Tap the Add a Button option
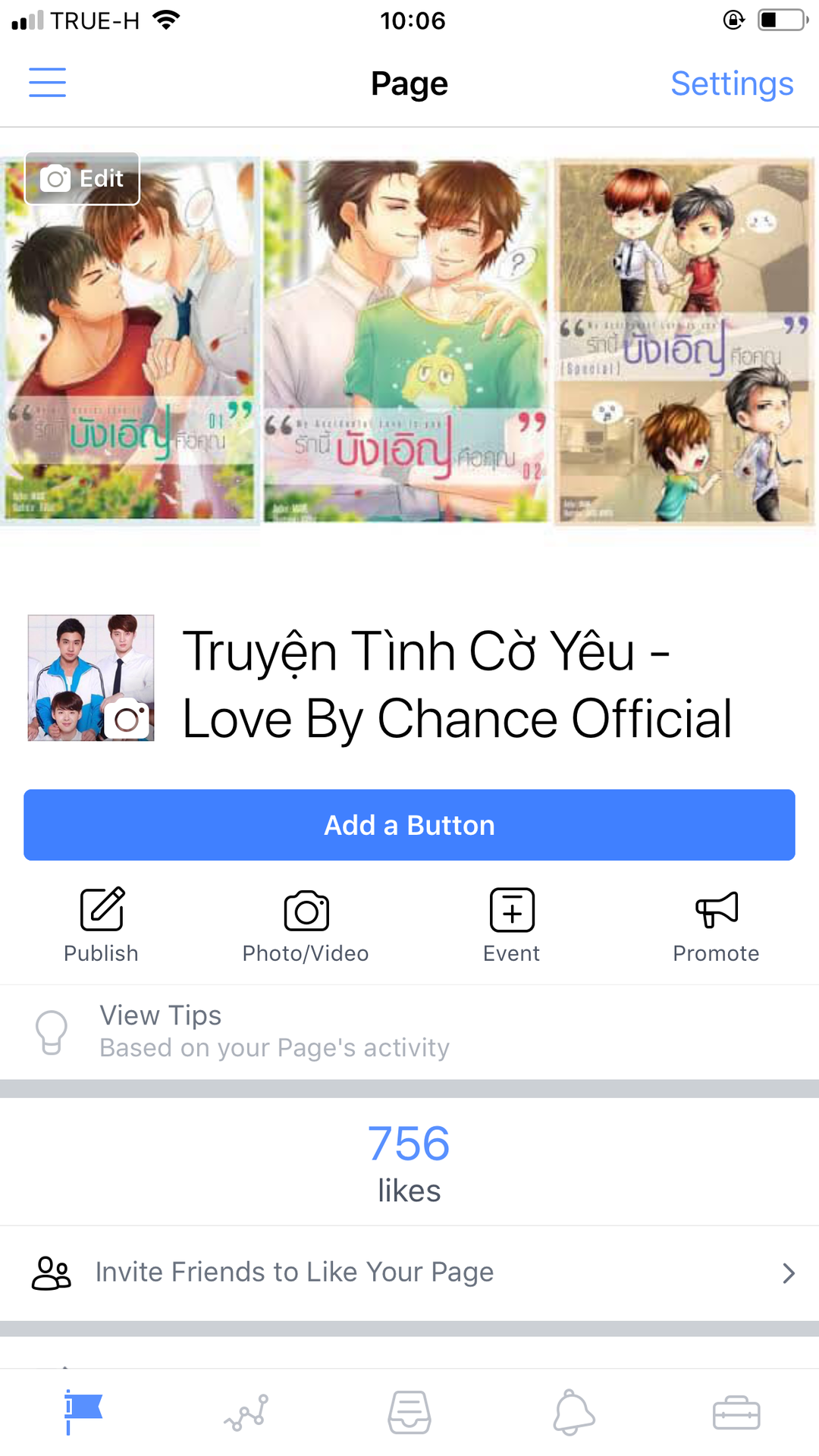819x1456 pixels. point(409,825)
